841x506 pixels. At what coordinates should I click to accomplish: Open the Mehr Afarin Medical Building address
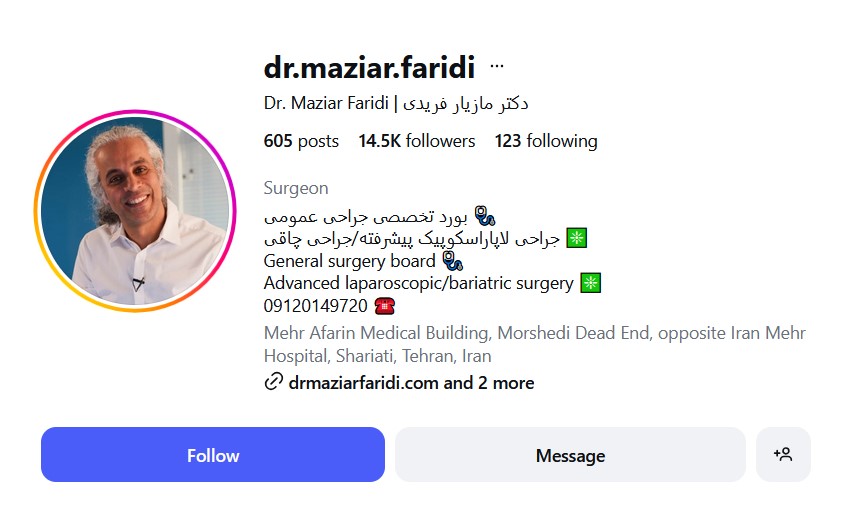(x=534, y=344)
